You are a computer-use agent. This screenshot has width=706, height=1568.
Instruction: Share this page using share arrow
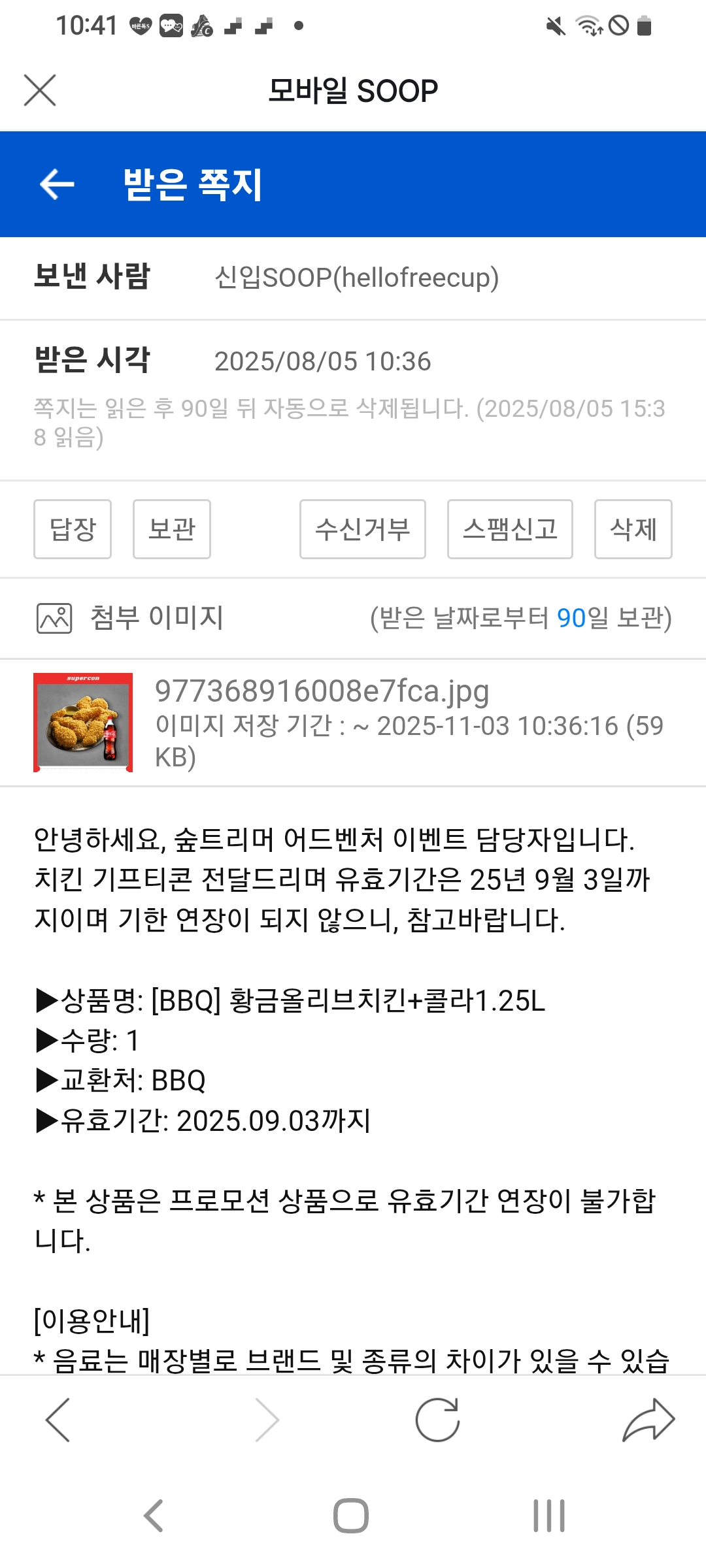pos(648,1419)
